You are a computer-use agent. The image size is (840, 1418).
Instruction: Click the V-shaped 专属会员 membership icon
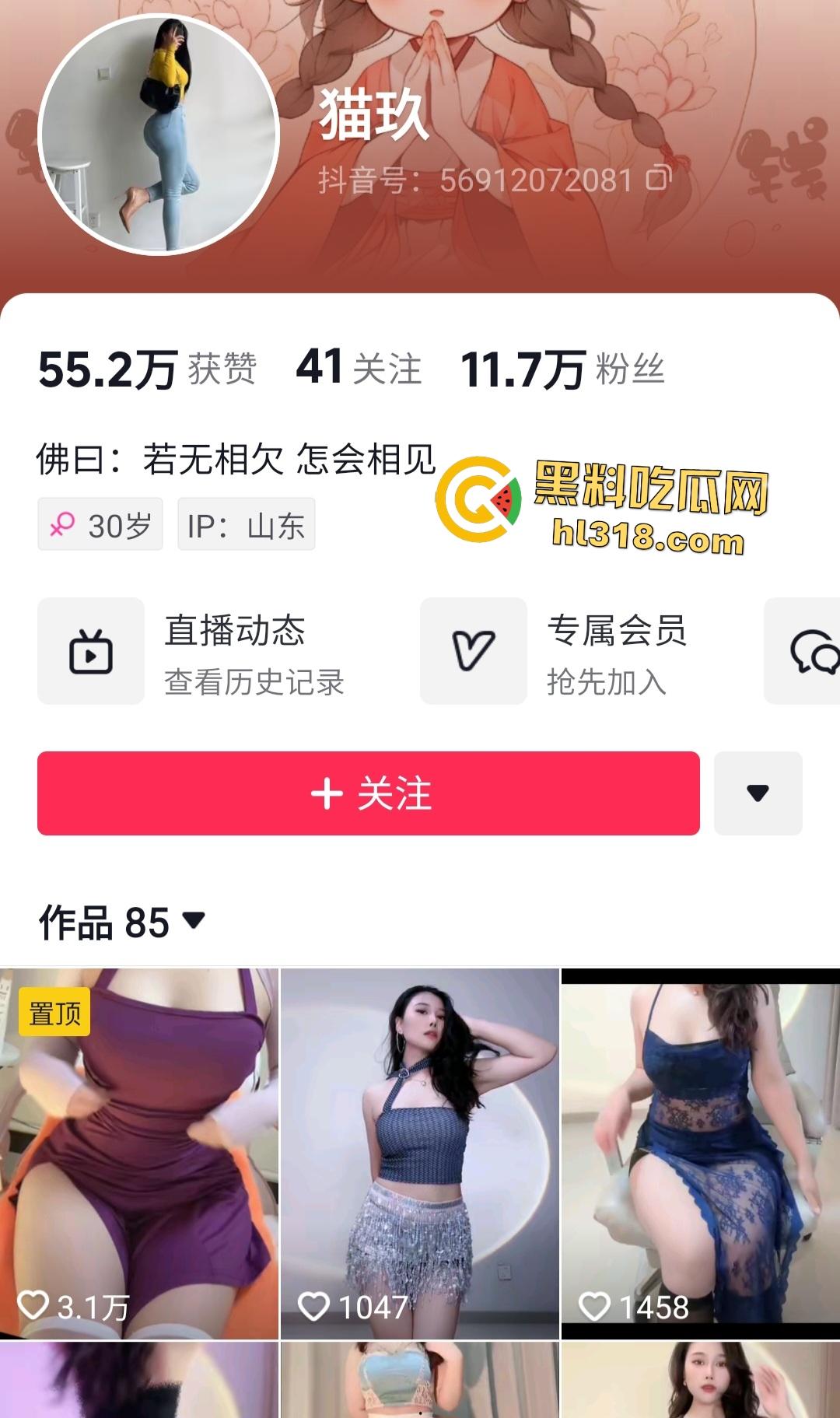(x=473, y=649)
